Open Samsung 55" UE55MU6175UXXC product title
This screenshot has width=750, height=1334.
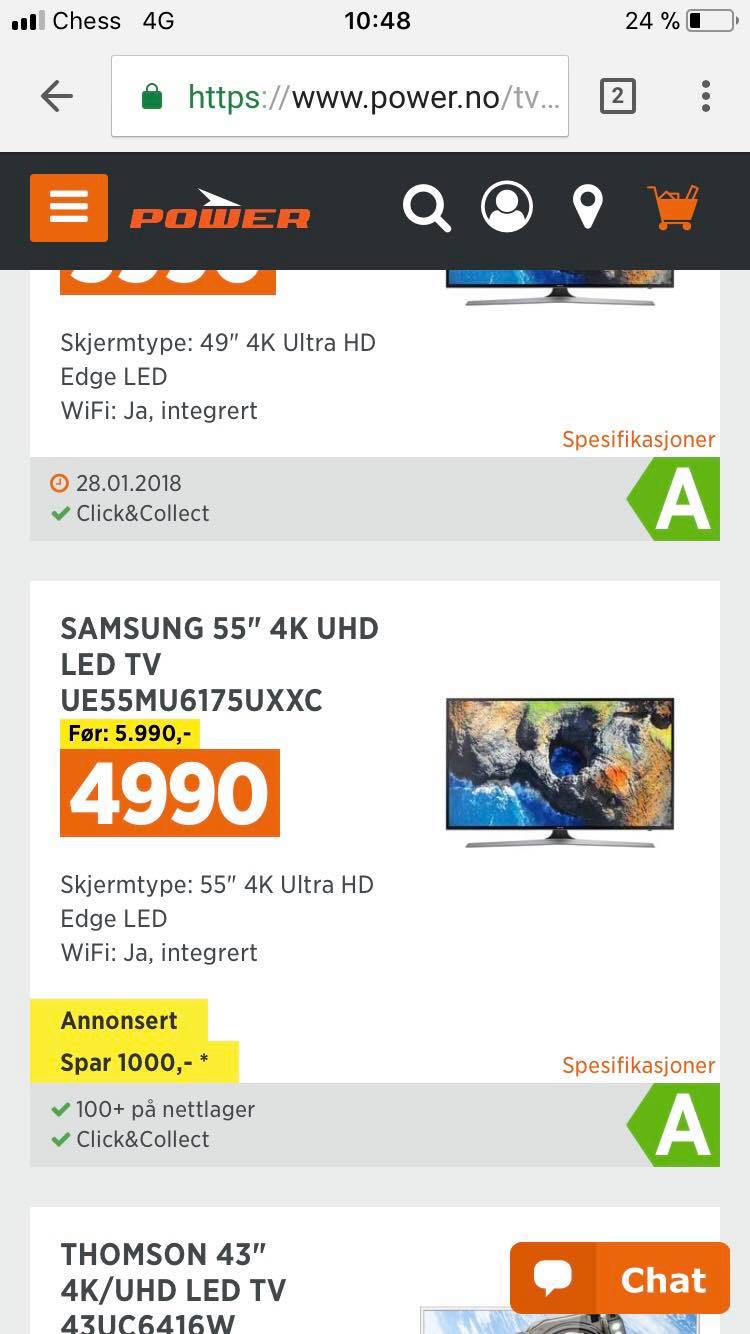click(x=220, y=664)
